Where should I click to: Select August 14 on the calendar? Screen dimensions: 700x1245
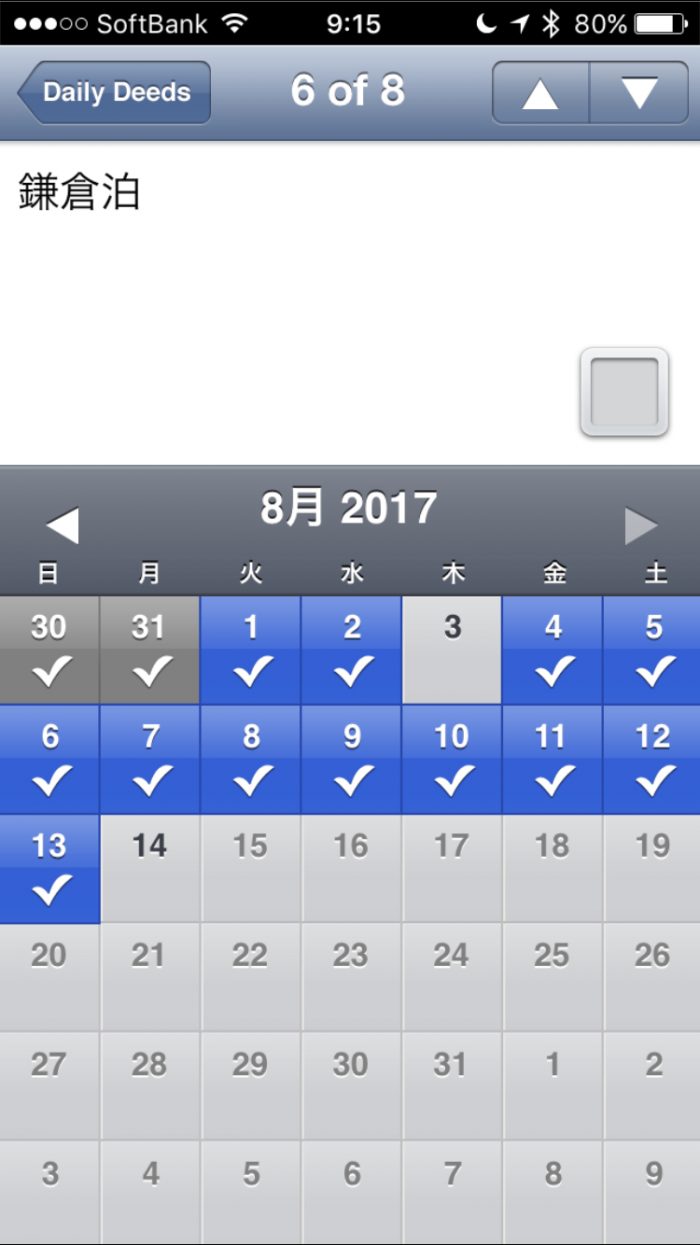(x=150, y=868)
